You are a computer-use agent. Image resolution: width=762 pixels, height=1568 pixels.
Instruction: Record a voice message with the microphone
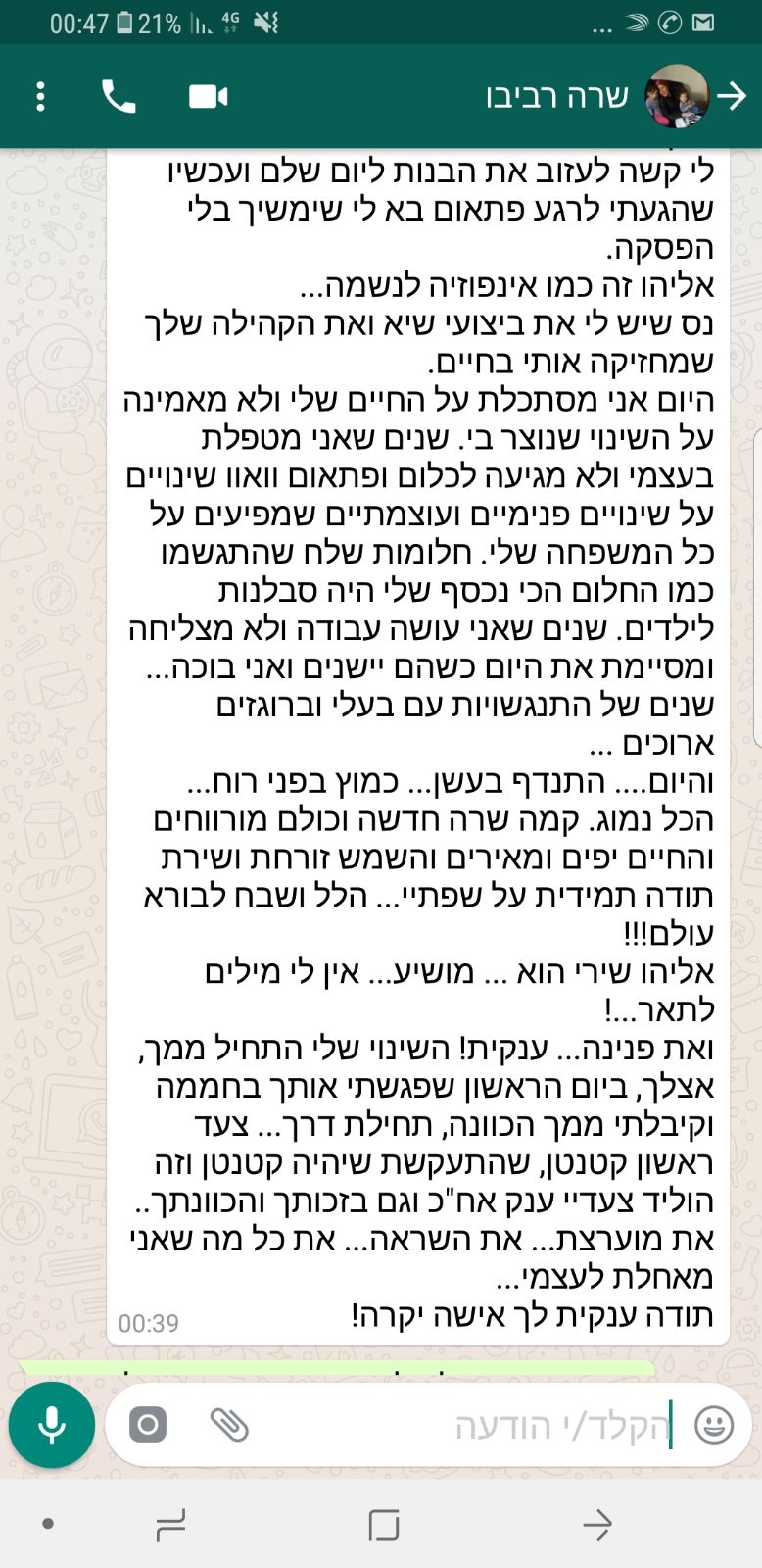click(52, 1424)
